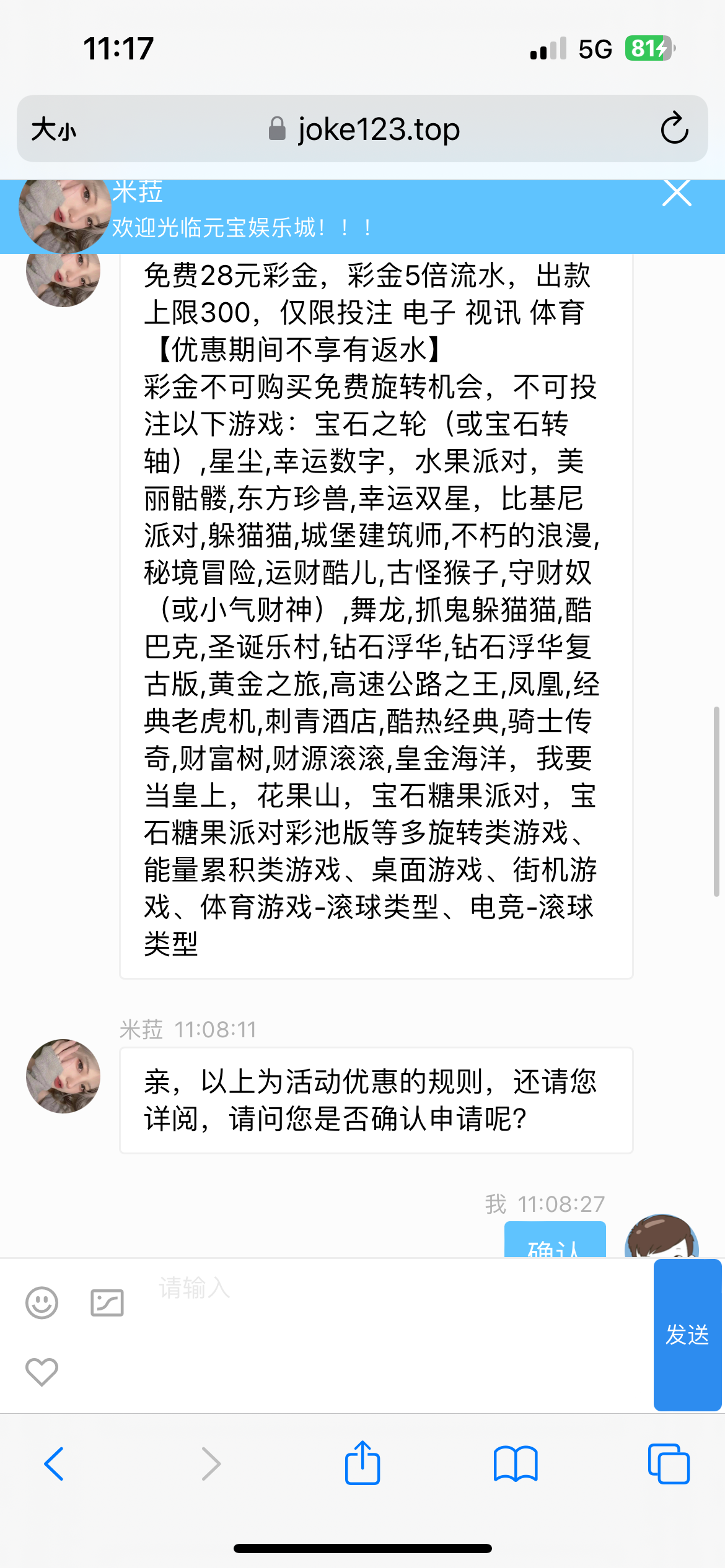This screenshot has width=725, height=1568.
Task: Open the emoji picker
Action: tap(42, 1302)
